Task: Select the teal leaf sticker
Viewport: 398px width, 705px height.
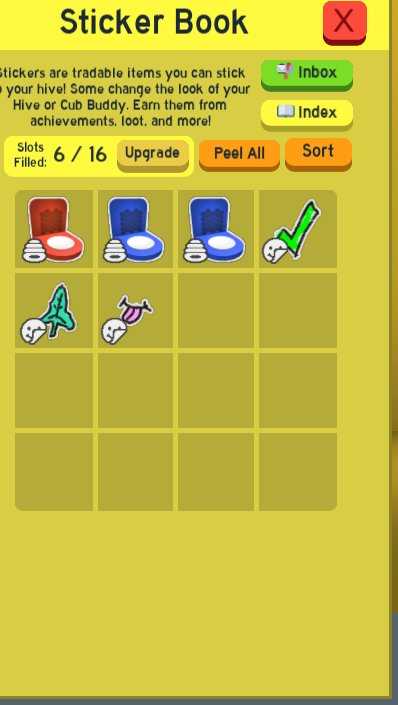Action: (x=54, y=310)
